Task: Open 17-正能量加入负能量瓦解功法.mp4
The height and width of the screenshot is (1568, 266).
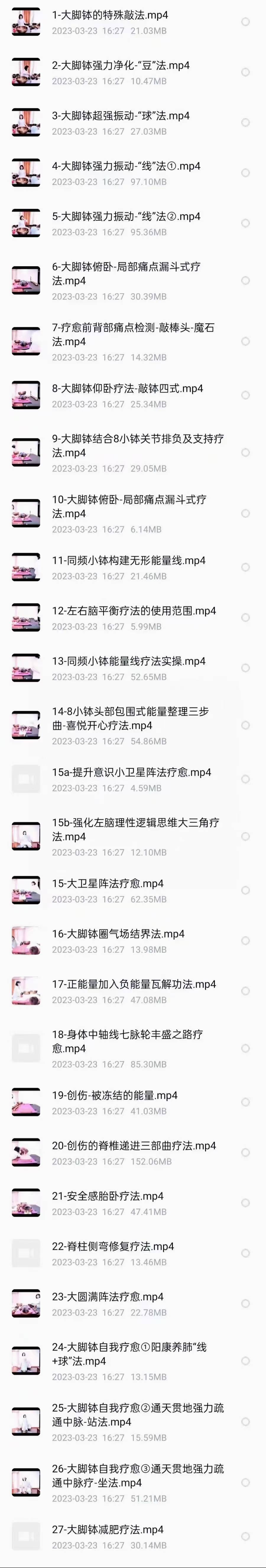Action: (134, 984)
